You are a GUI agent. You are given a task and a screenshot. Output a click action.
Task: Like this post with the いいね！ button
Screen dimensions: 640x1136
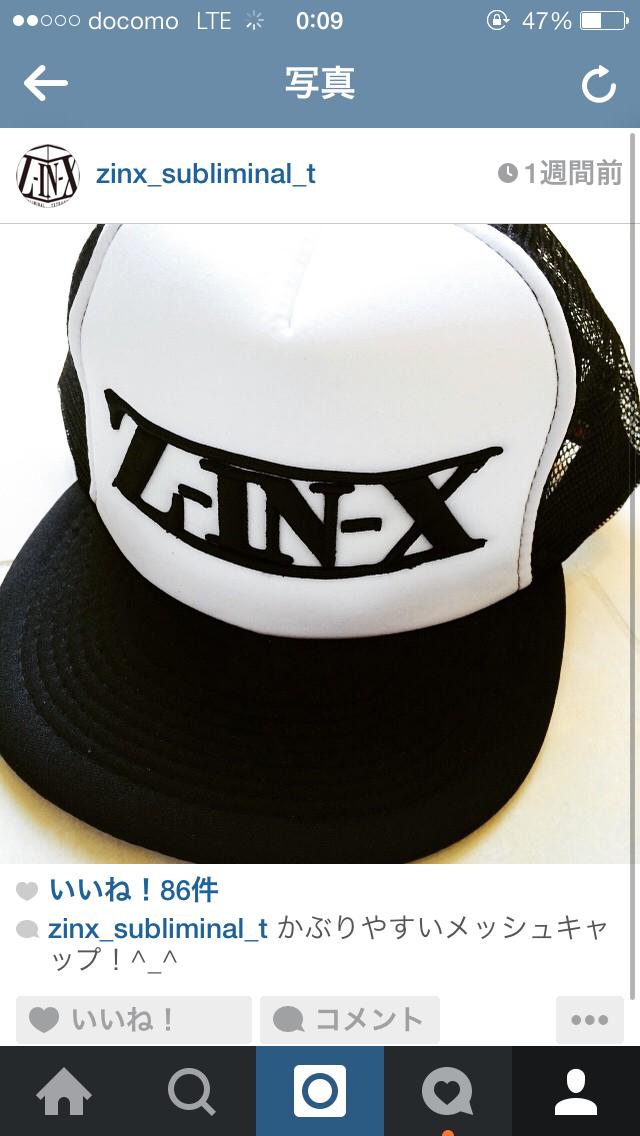tap(133, 1019)
